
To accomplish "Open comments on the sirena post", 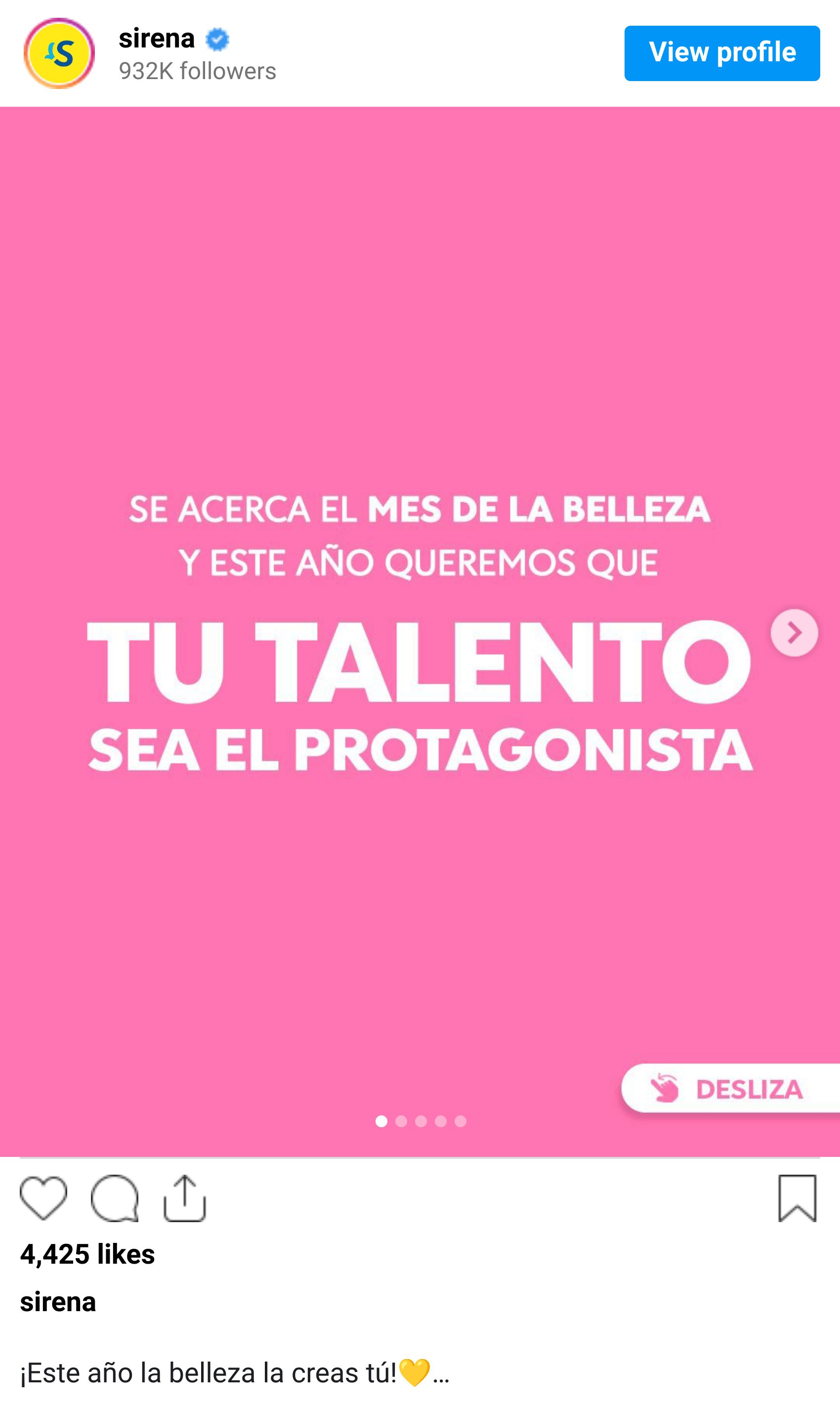I will (x=115, y=1198).
